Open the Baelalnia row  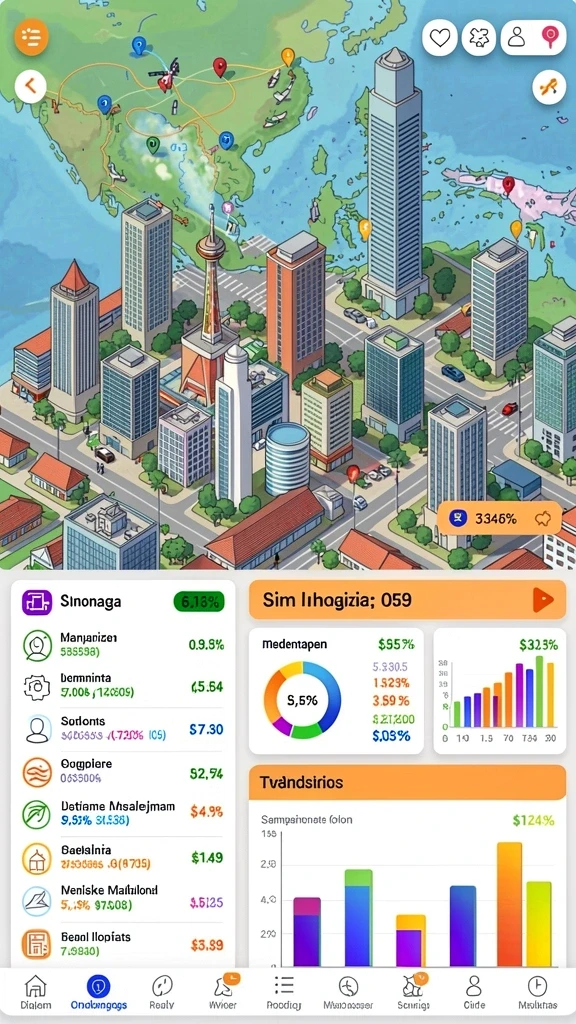click(123, 857)
